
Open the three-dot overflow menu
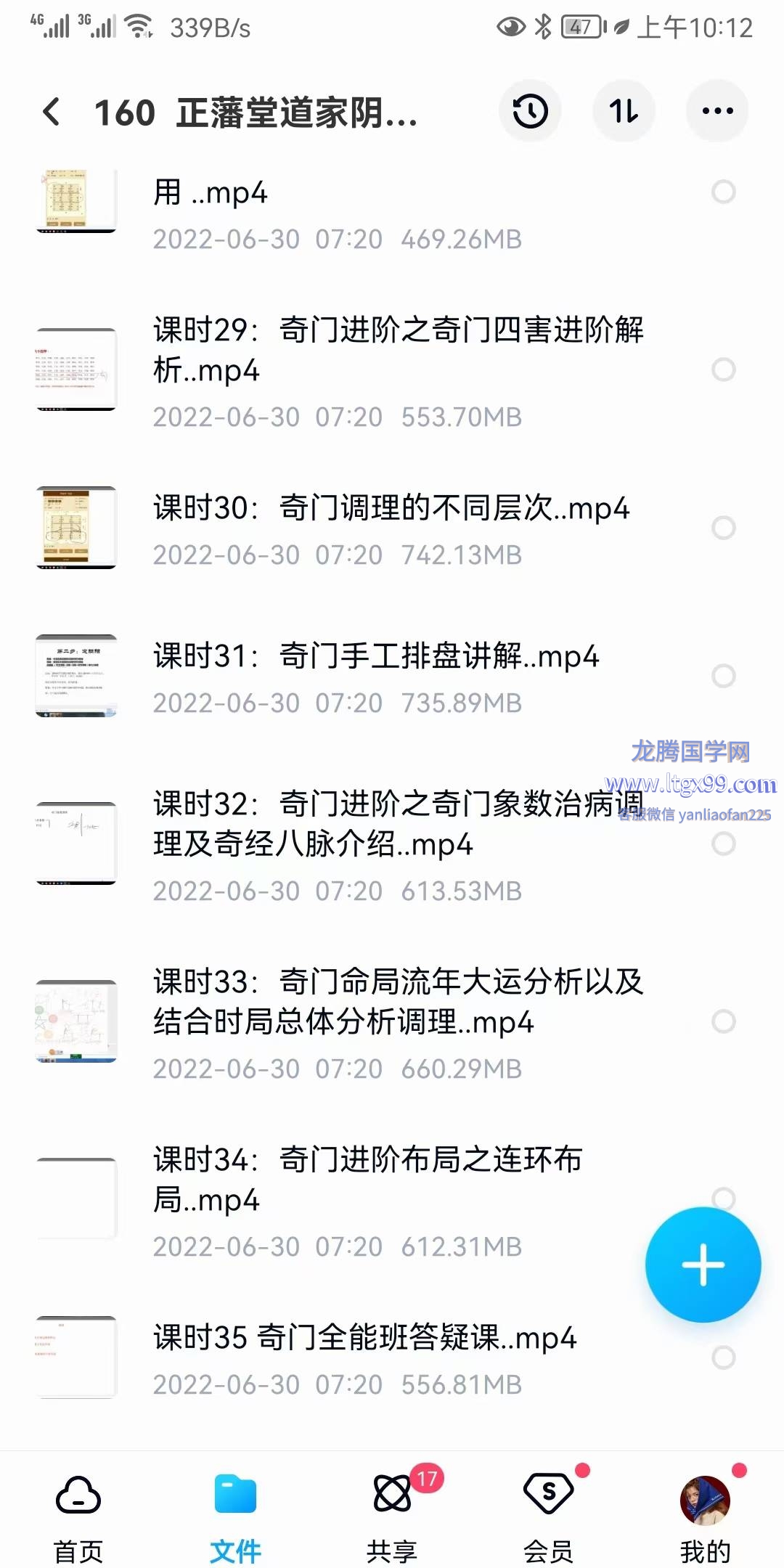coord(716,111)
